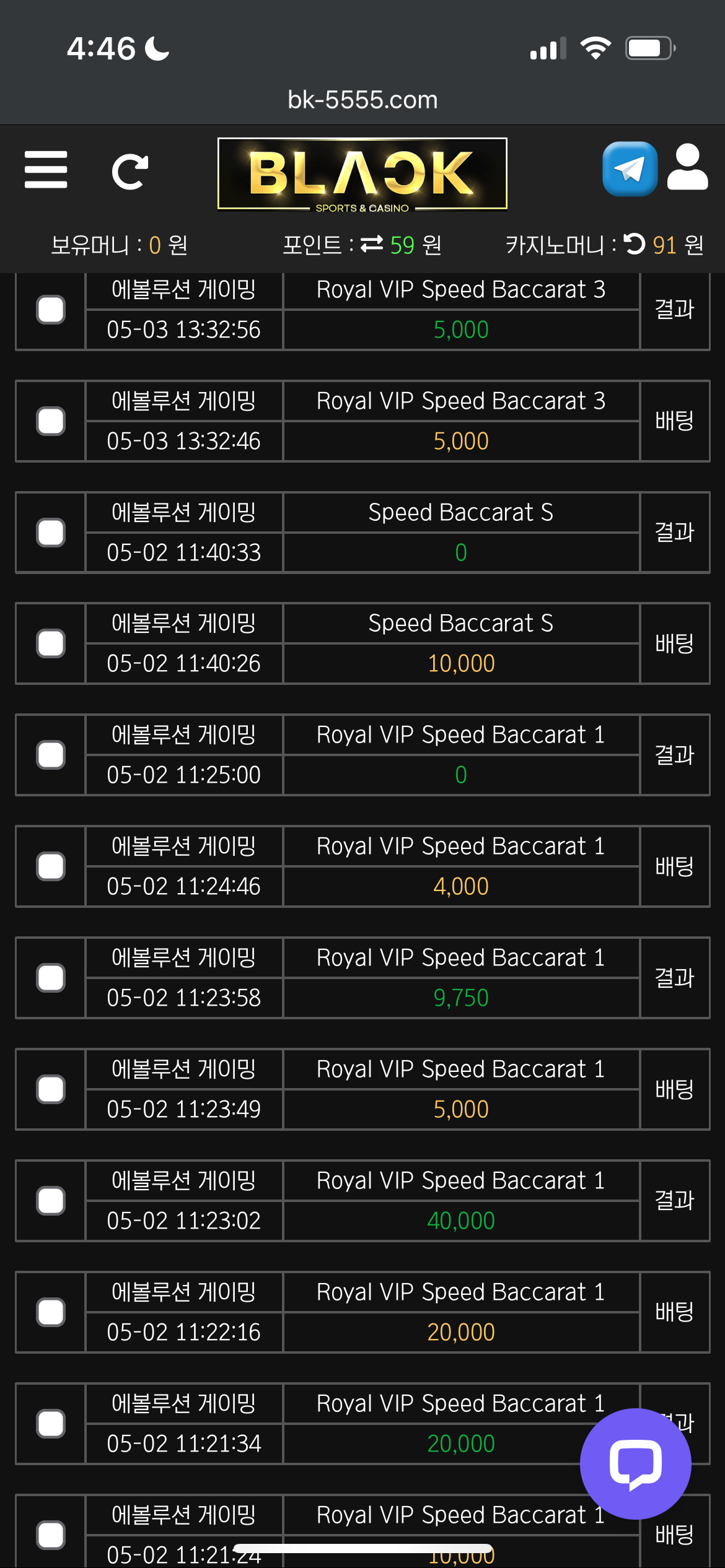Image resolution: width=725 pixels, height=1568 pixels.
Task: Open the hamburger menu
Action: [46, 170]
